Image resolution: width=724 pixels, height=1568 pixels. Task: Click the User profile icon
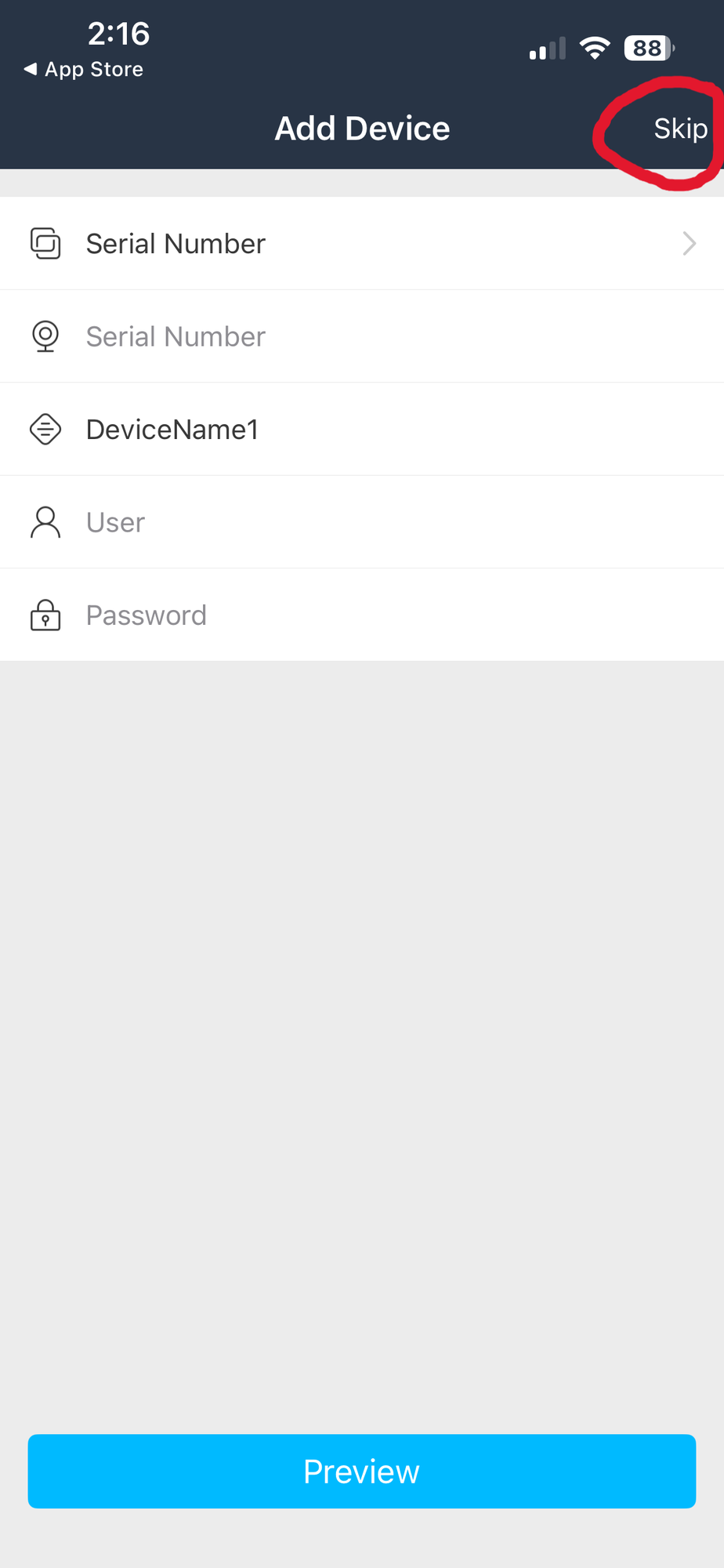45,521
